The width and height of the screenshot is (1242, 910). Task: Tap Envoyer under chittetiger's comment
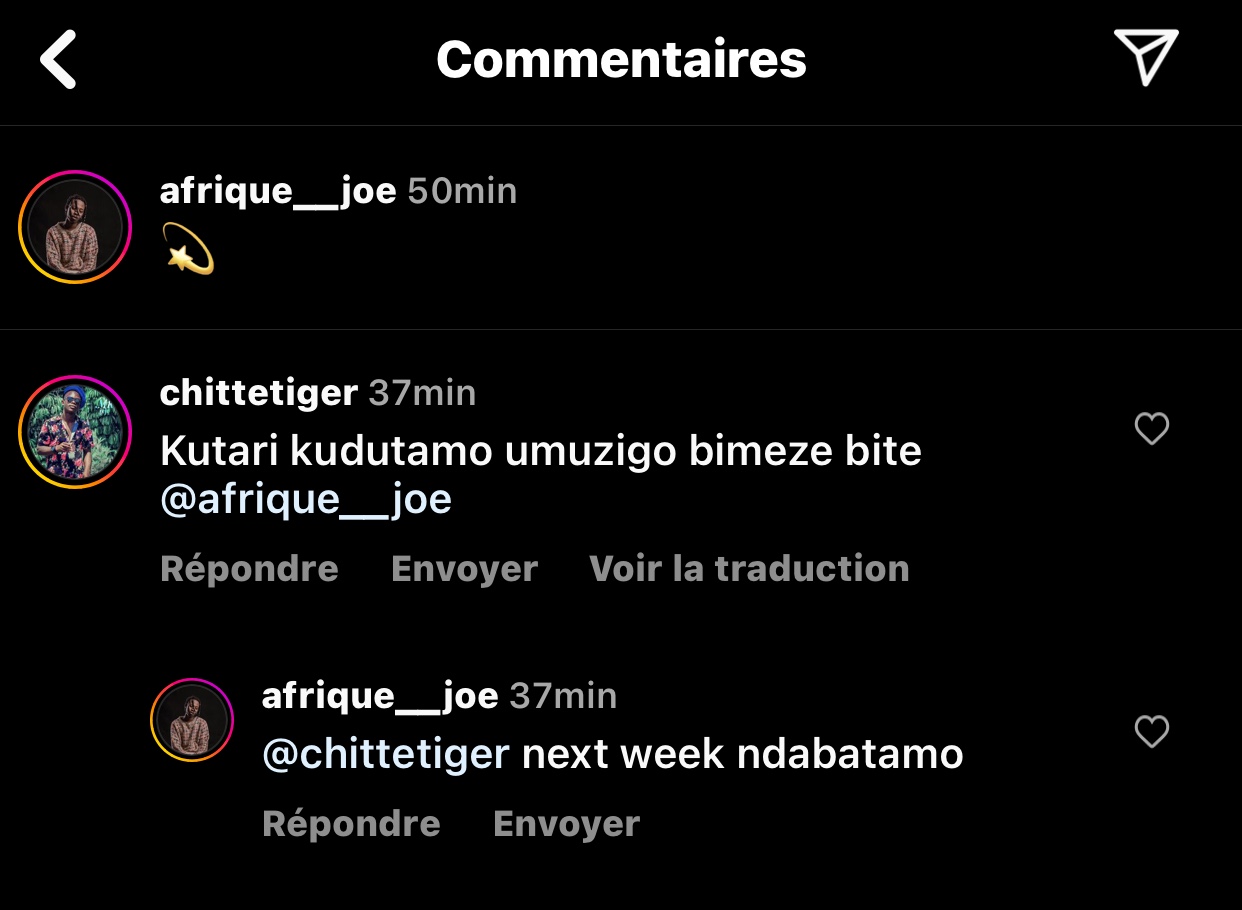(x=464, y=569)
